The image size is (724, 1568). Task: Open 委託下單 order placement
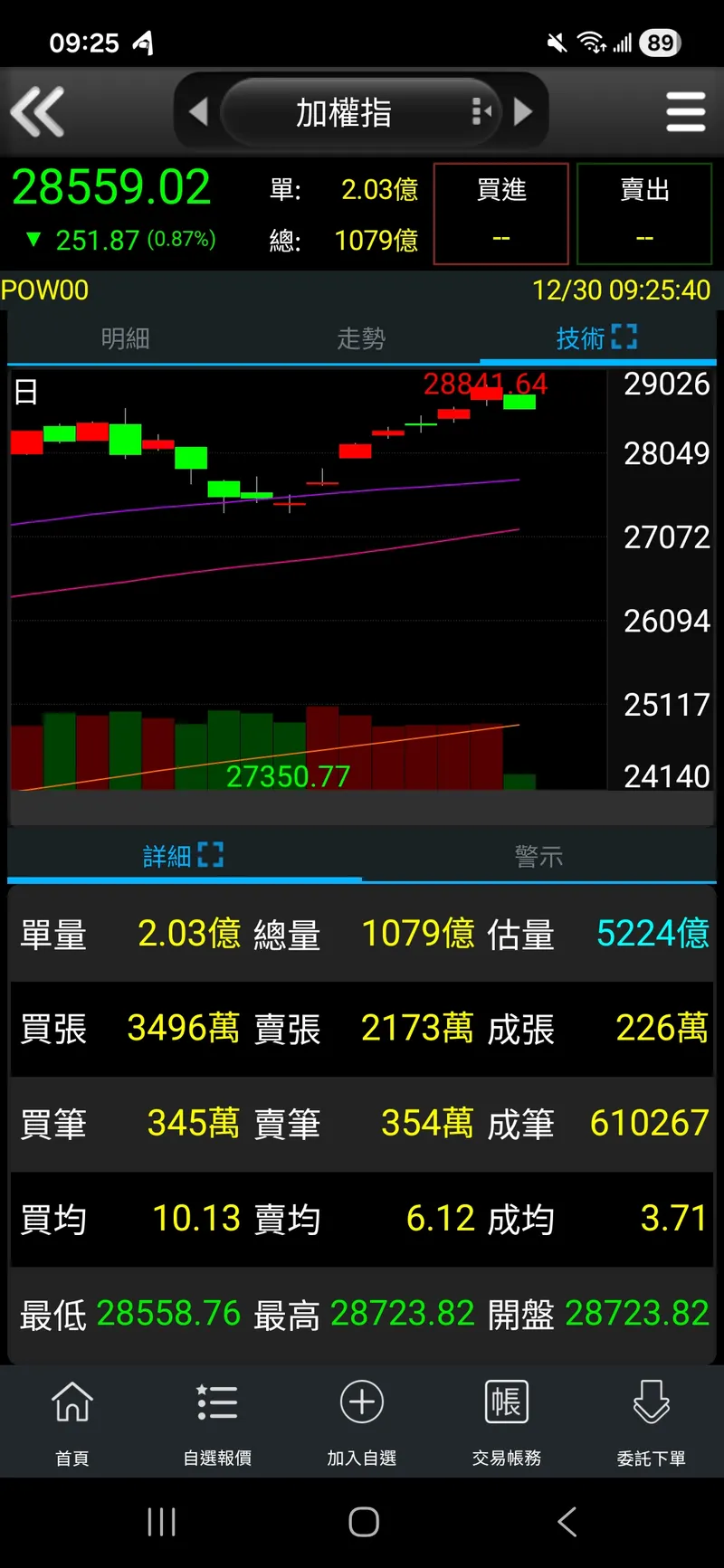point(652,1421)
